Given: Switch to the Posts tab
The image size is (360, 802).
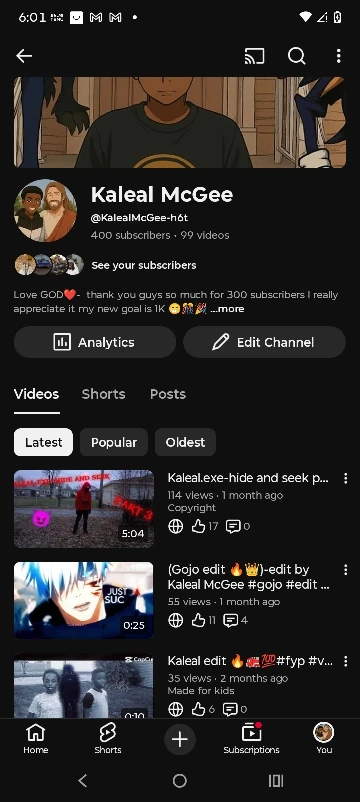Looking at the screenshot, I should [x=168, y=394].
